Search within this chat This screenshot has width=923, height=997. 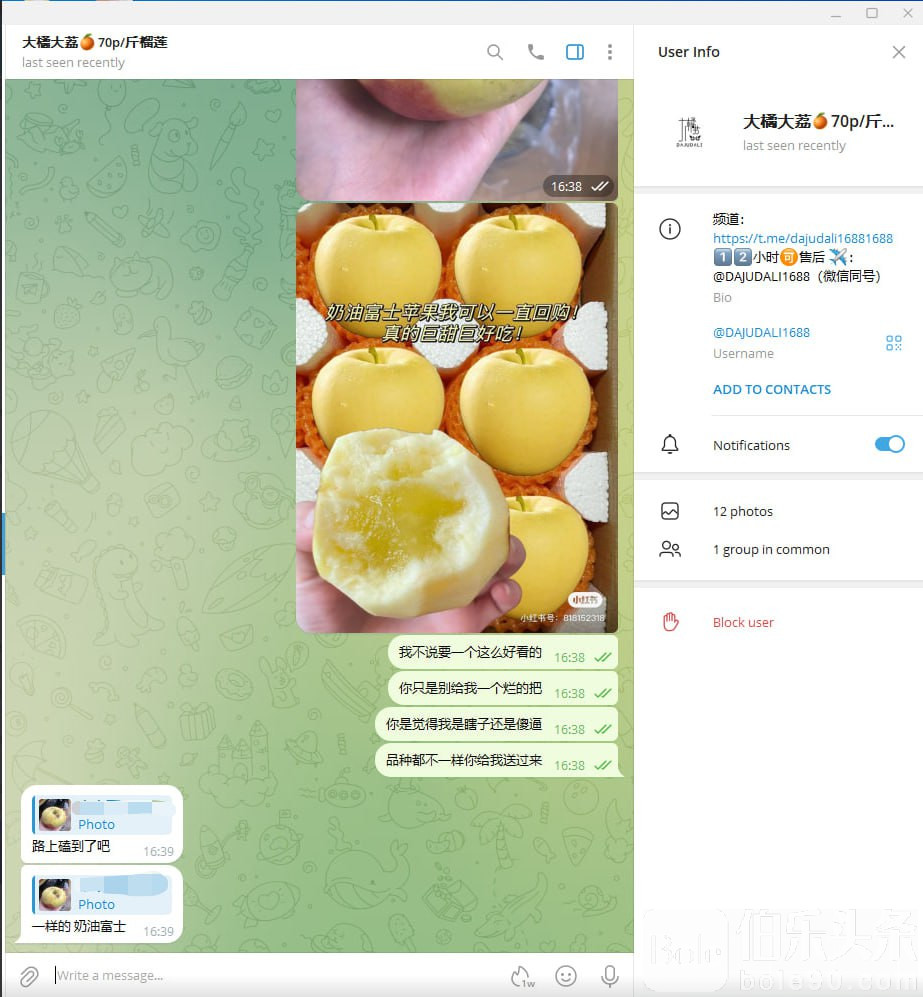click(495, 52)
